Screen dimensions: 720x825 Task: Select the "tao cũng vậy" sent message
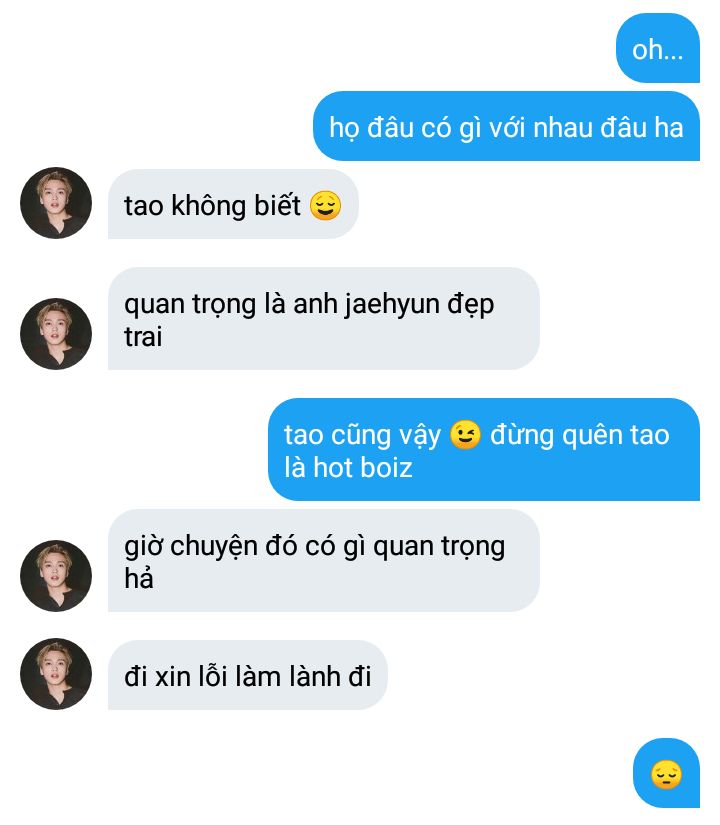(x=483, y=450)
